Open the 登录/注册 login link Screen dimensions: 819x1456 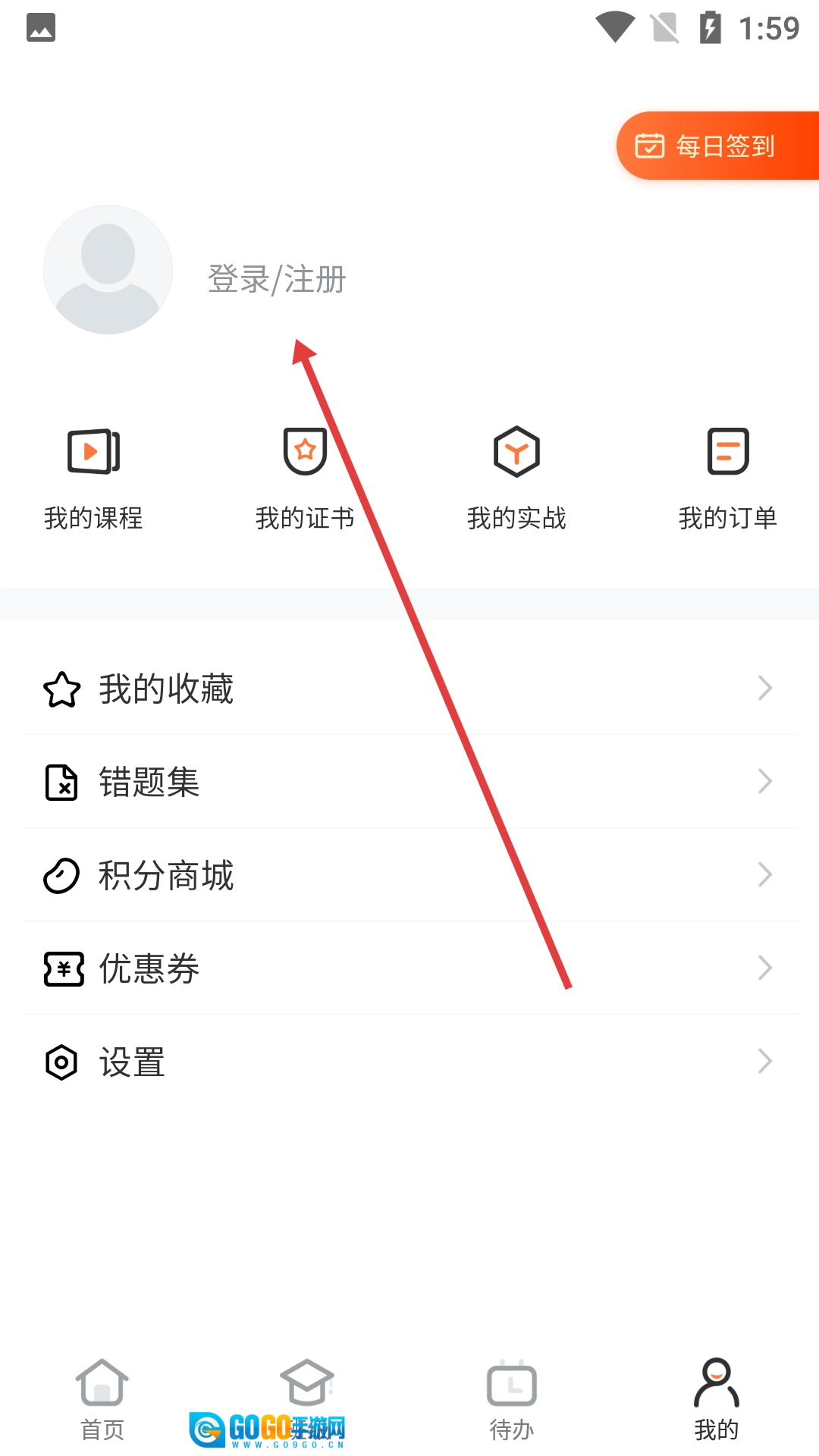277,279
